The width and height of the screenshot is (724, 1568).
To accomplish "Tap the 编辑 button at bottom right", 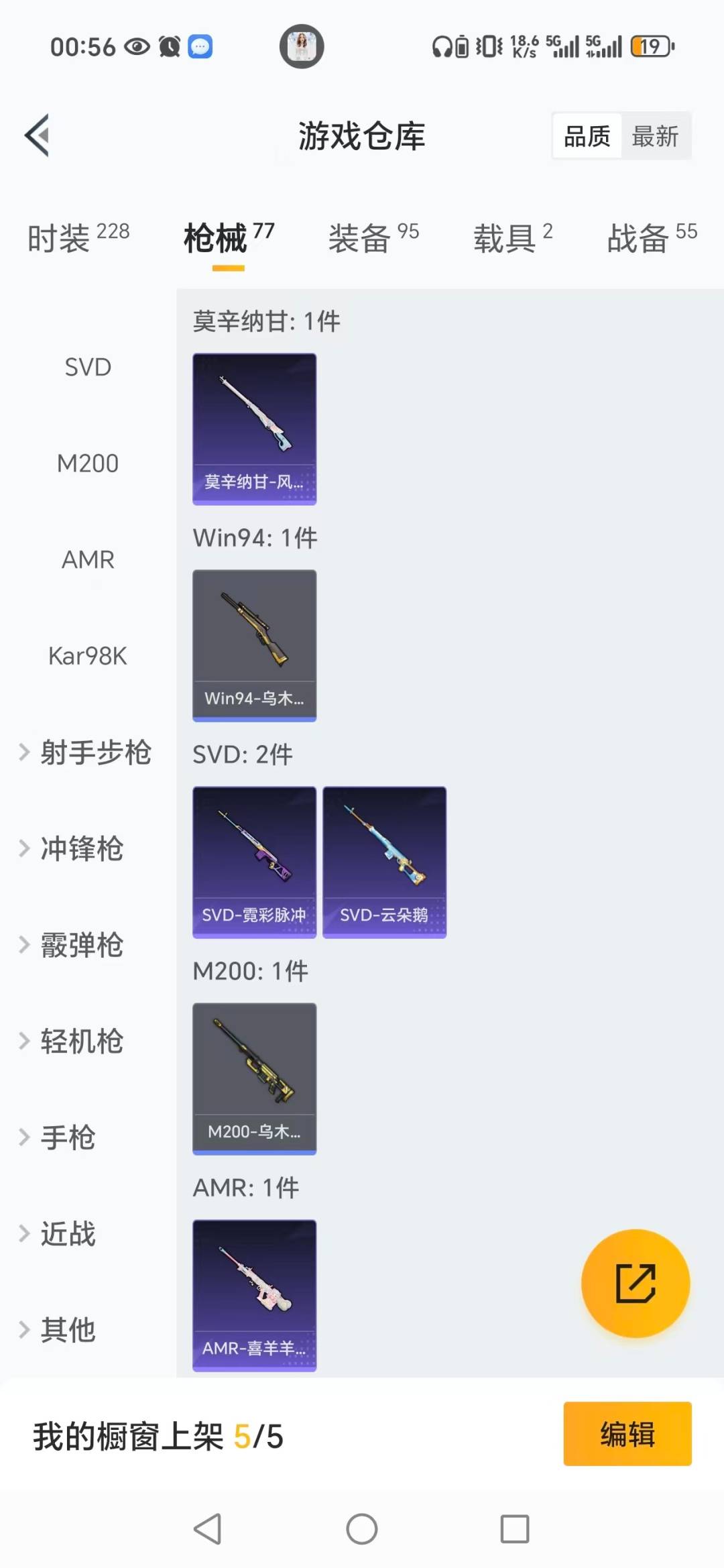I will [x=627, y=1433].
